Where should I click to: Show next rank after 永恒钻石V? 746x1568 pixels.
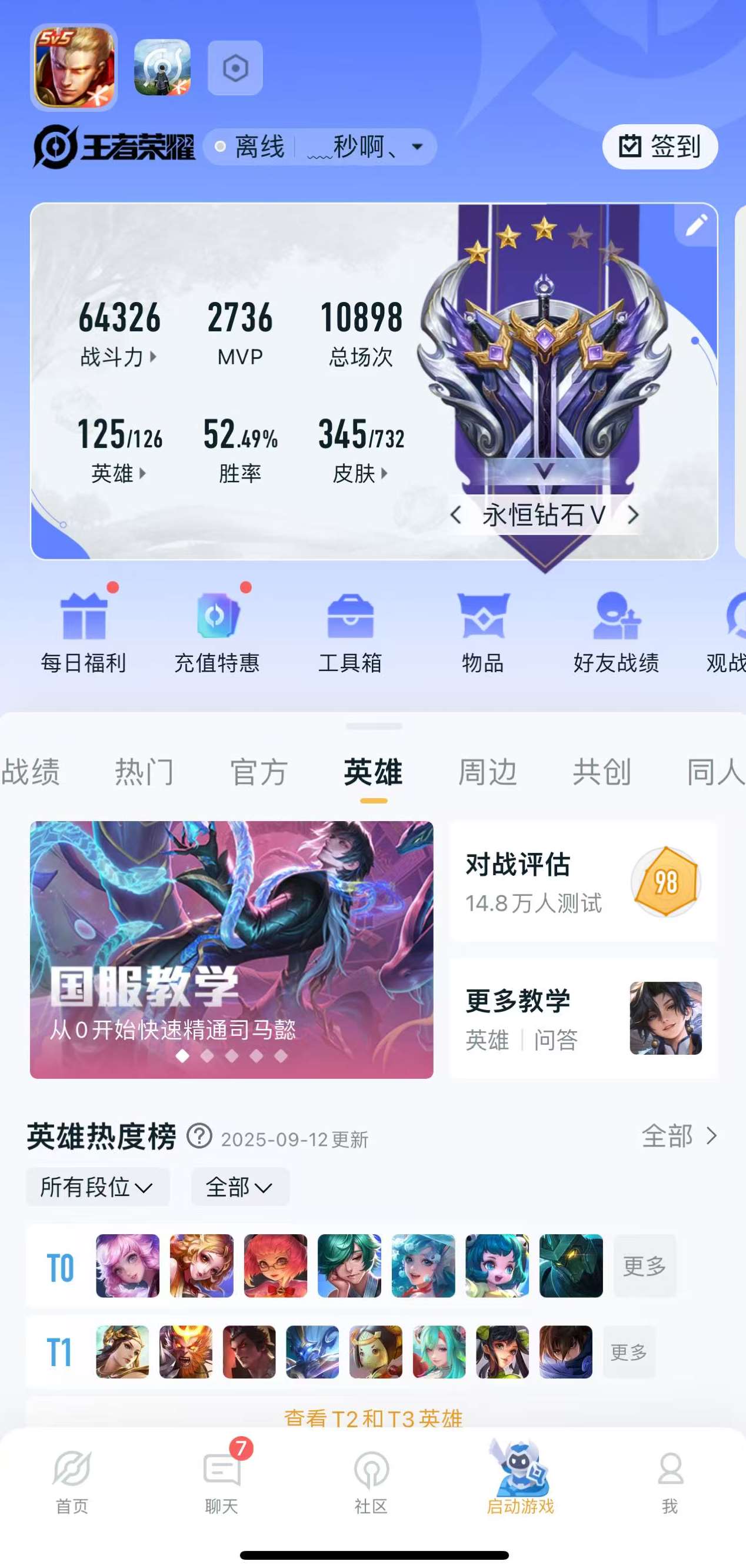634,516
